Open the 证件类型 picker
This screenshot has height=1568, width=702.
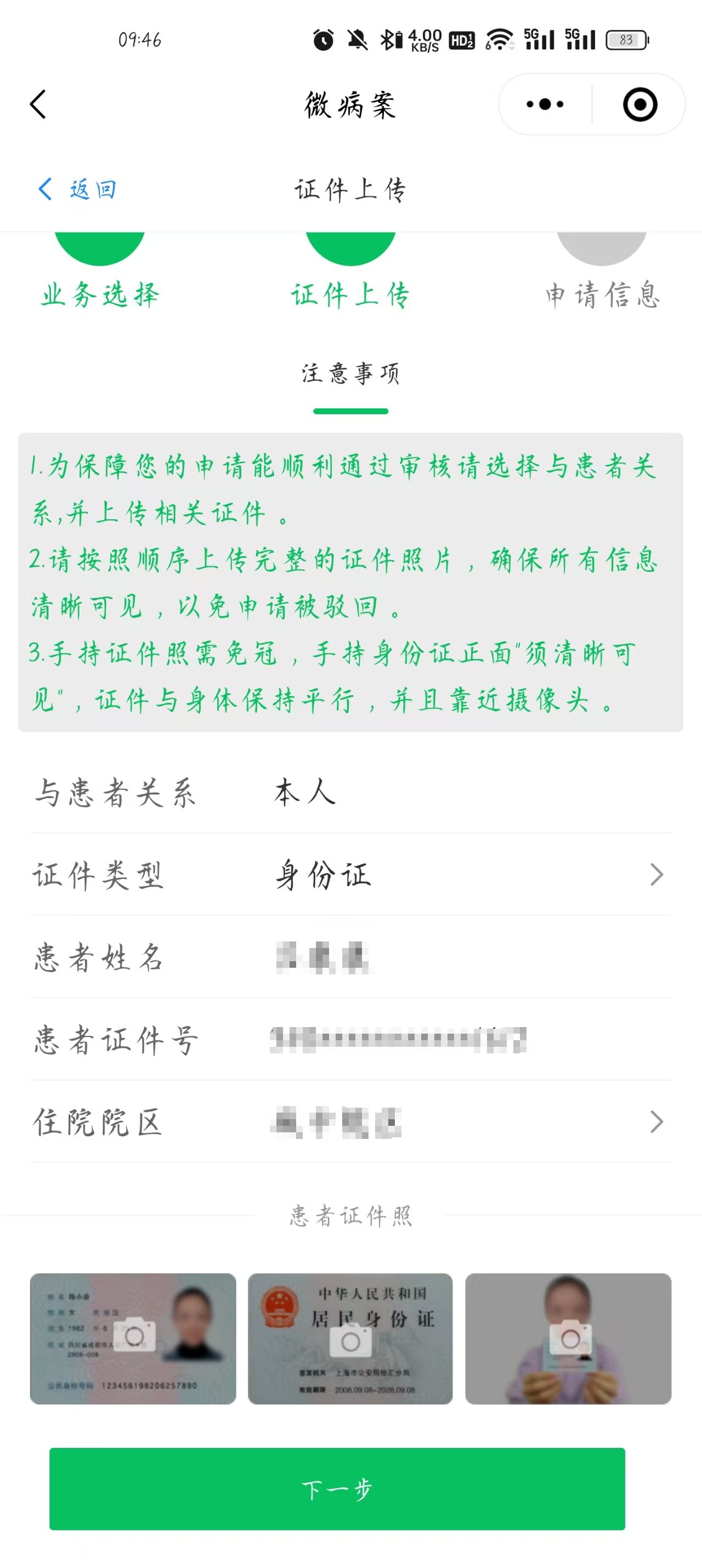click(350, 875)
